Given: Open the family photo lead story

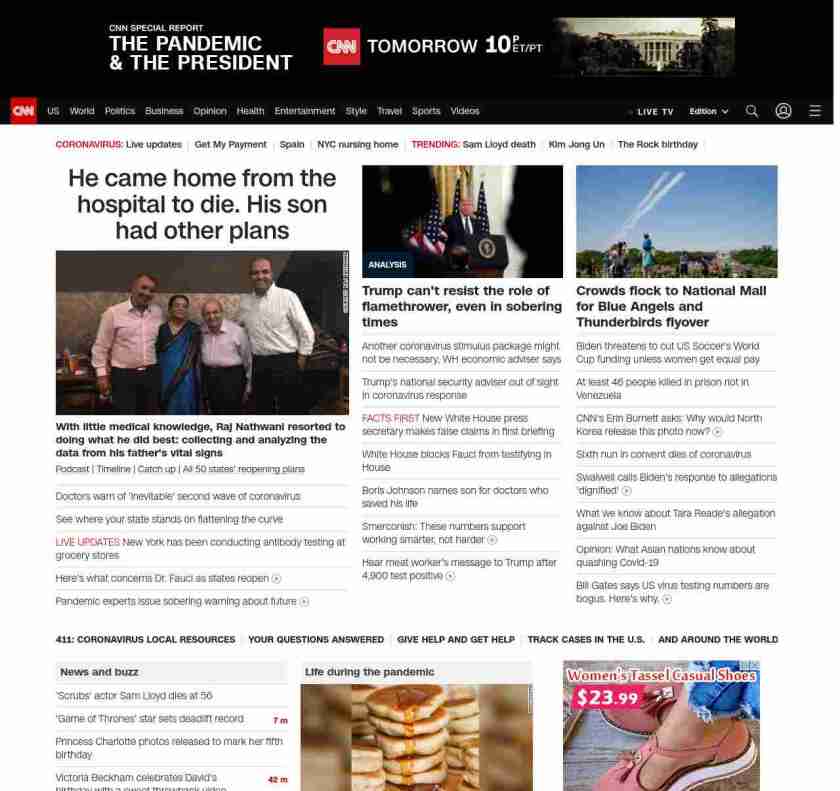Looking at the screenshot, I should 202,332.
